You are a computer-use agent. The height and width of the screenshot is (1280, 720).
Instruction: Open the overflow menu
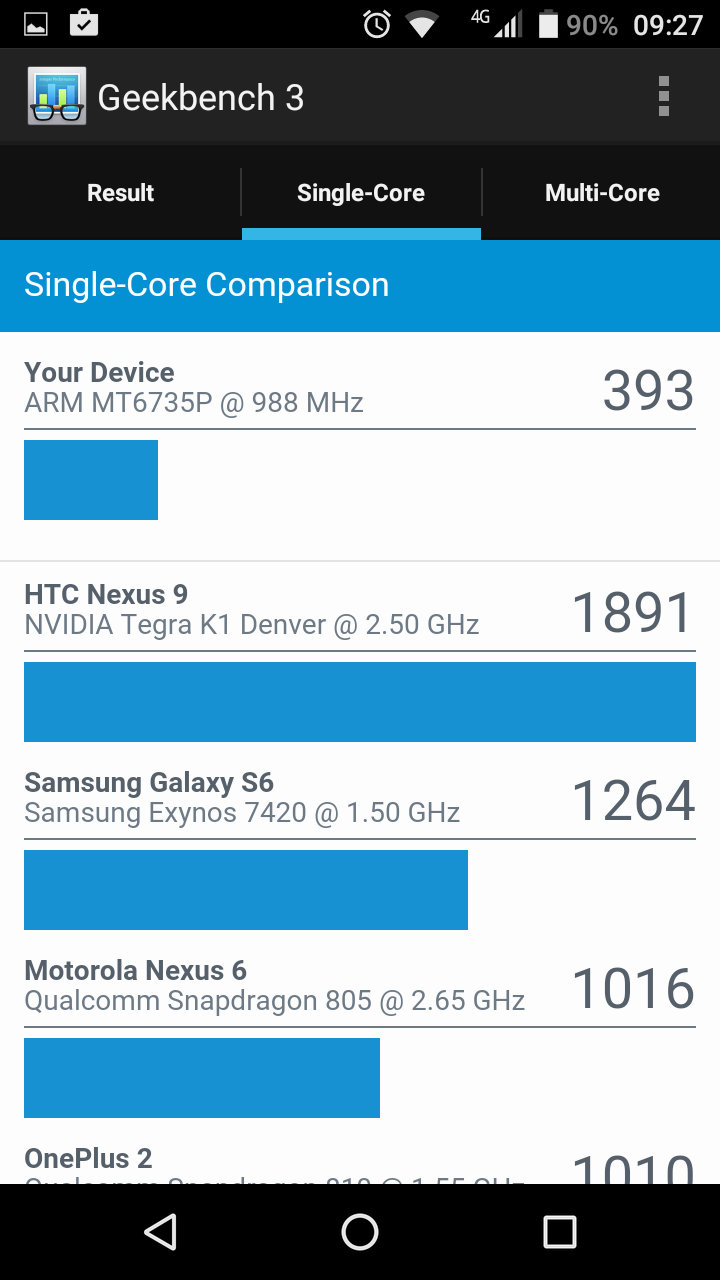point(663,97)
